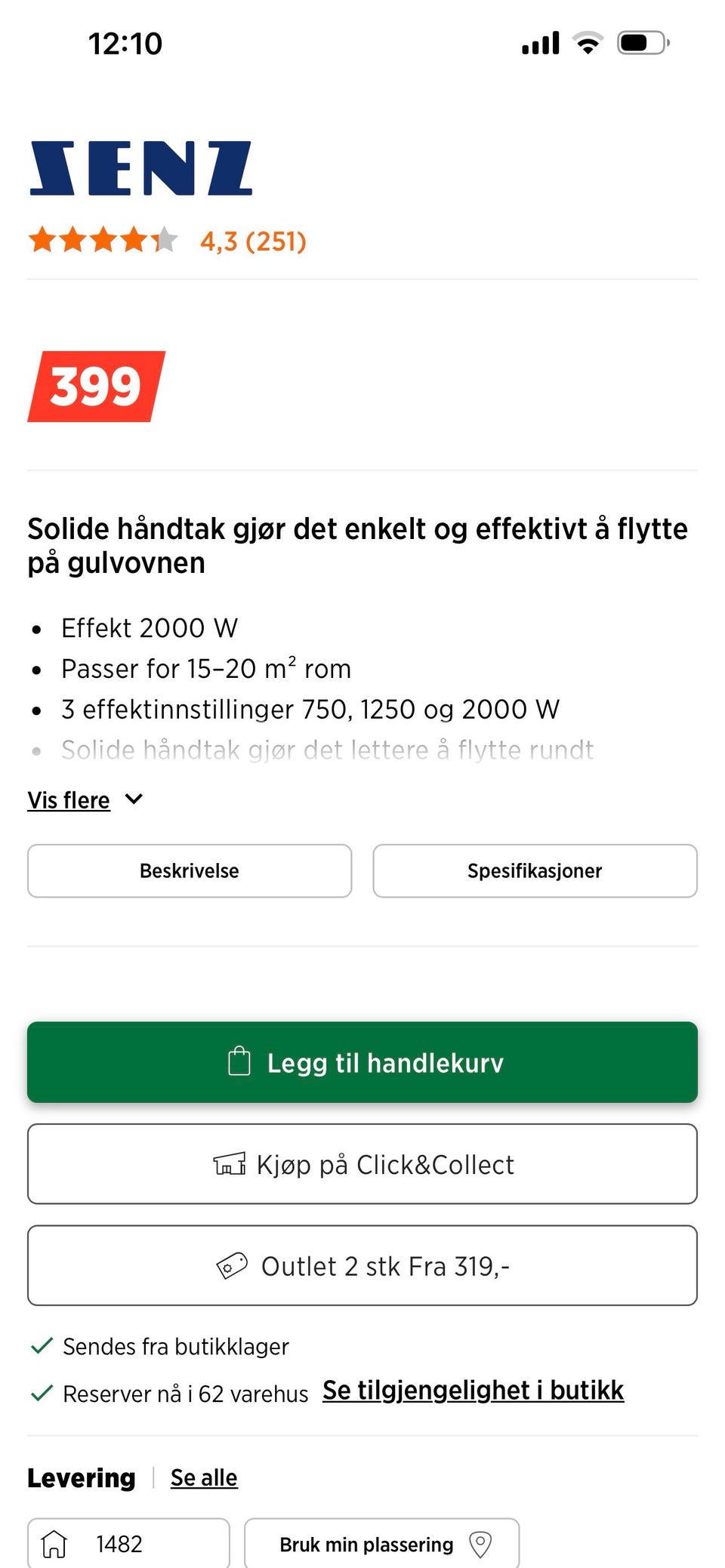The width and height of the screenshot is (725, 1568).
Task: Open Se tilgjengelighet i butikk
Action: click(x=473, y=1389)
